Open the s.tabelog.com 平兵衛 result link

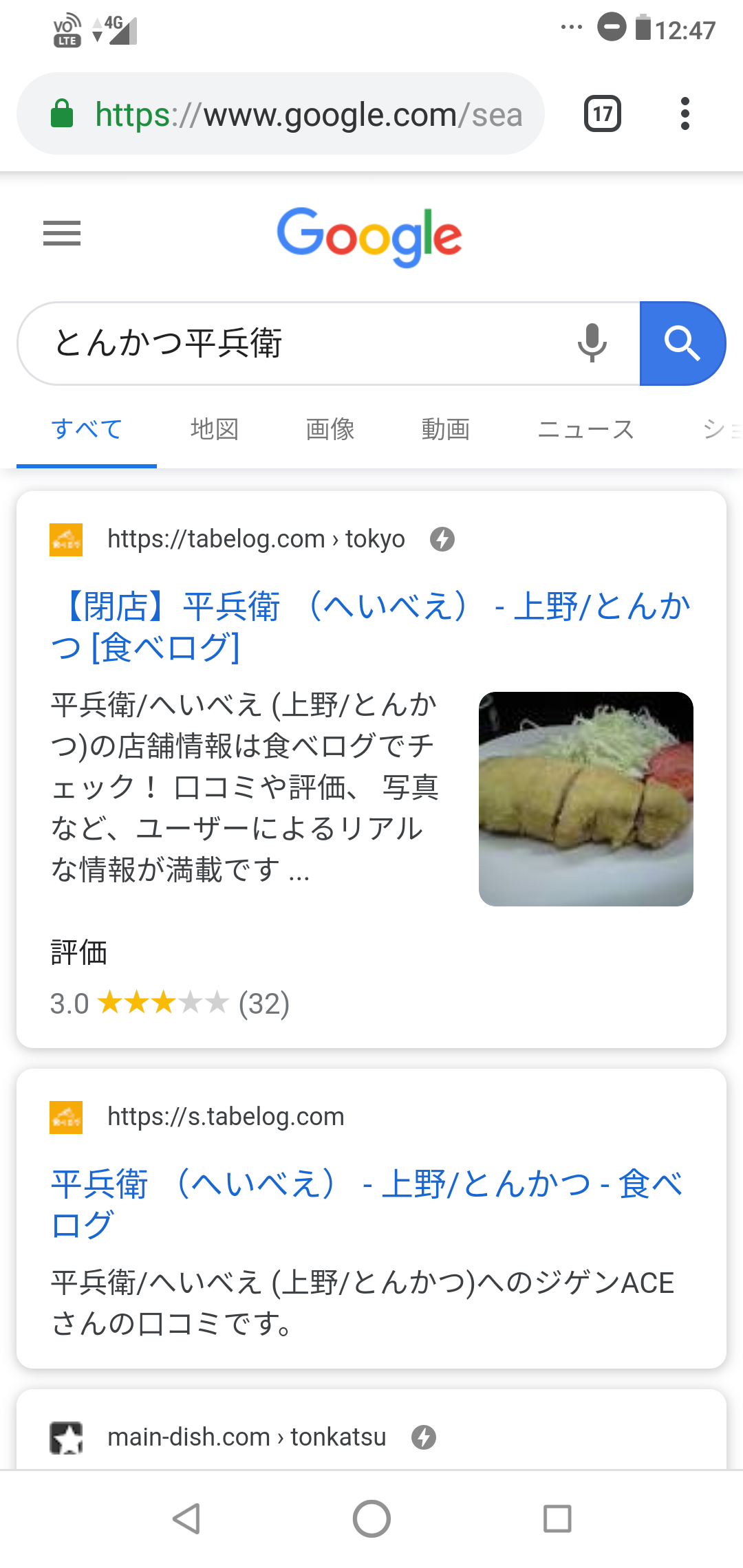pos(367,1204)
